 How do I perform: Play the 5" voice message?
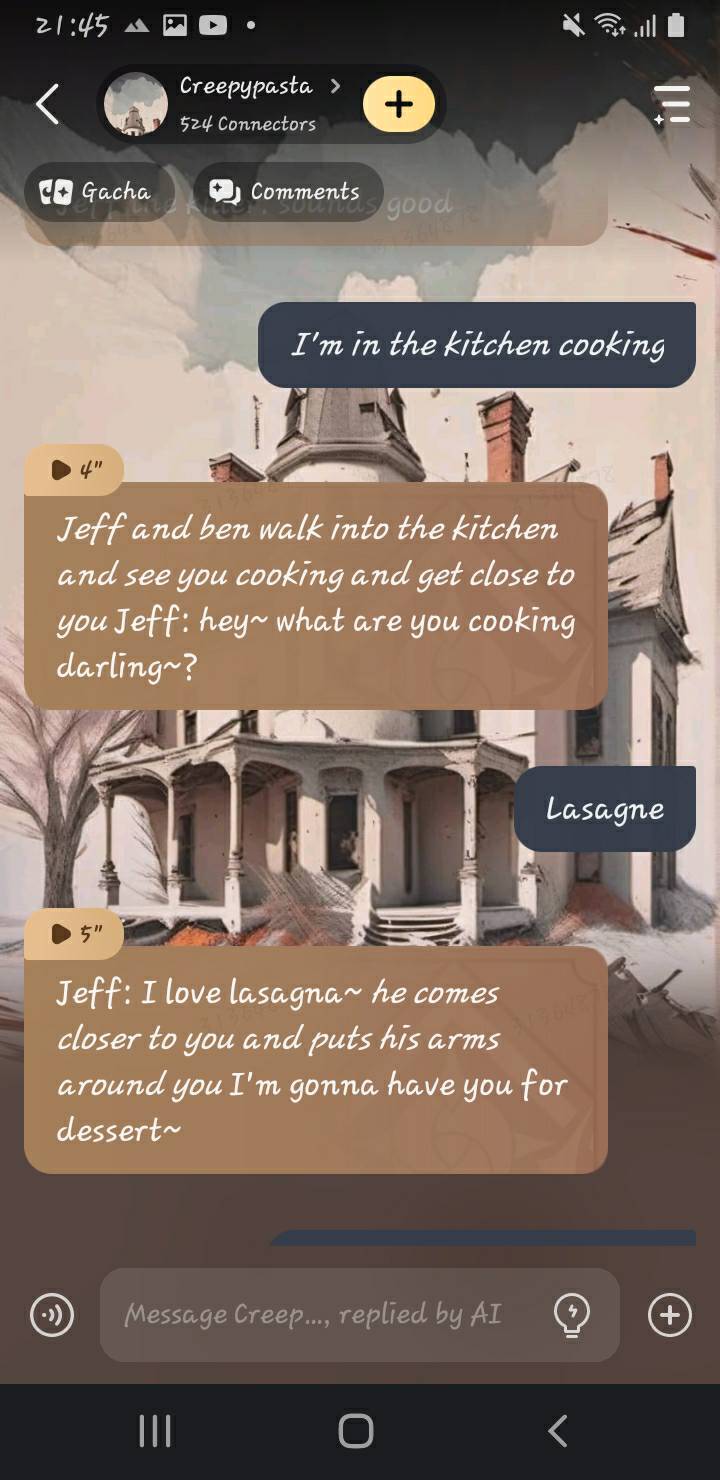pyautogui.click(x=75, y=934)
